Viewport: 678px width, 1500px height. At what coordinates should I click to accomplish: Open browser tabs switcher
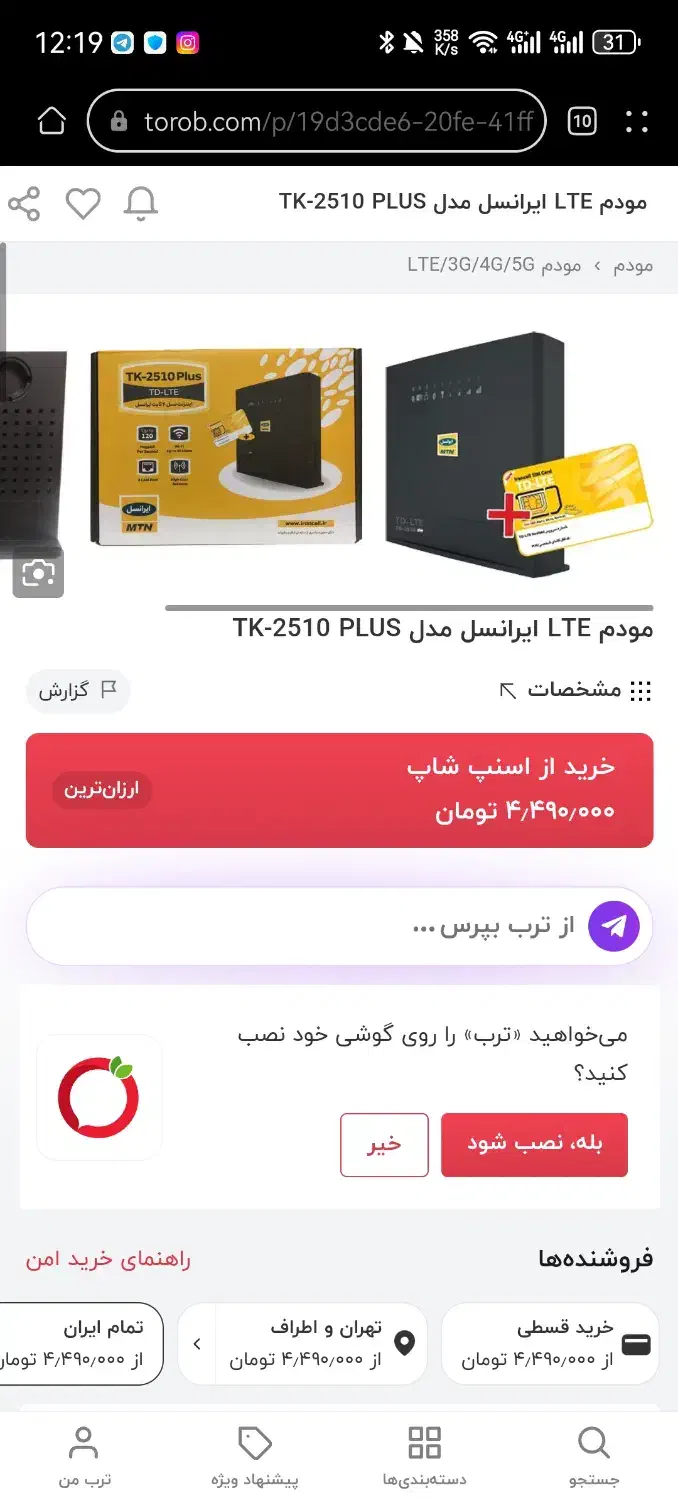(581, 122)
